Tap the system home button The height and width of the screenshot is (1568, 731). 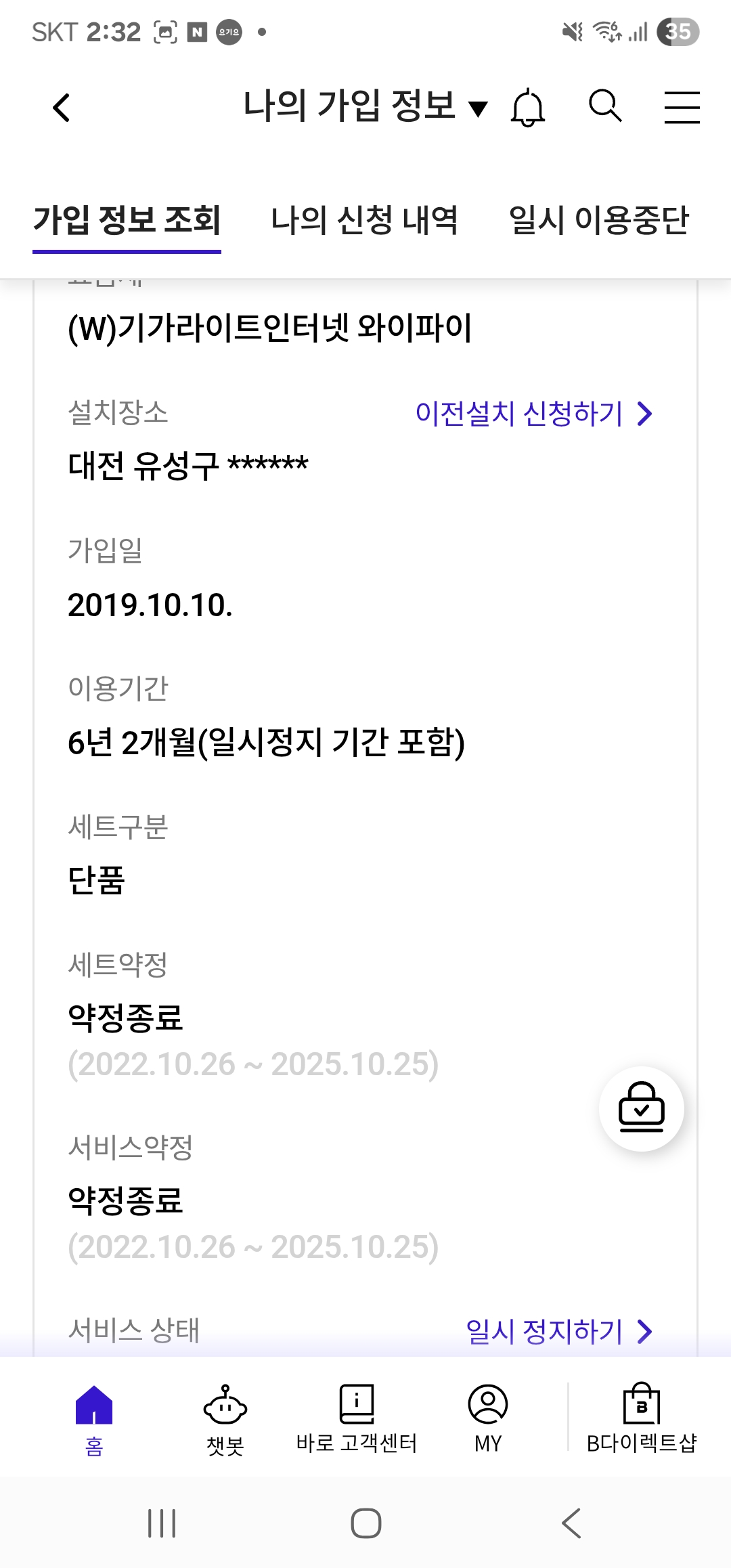[365, 1523]
